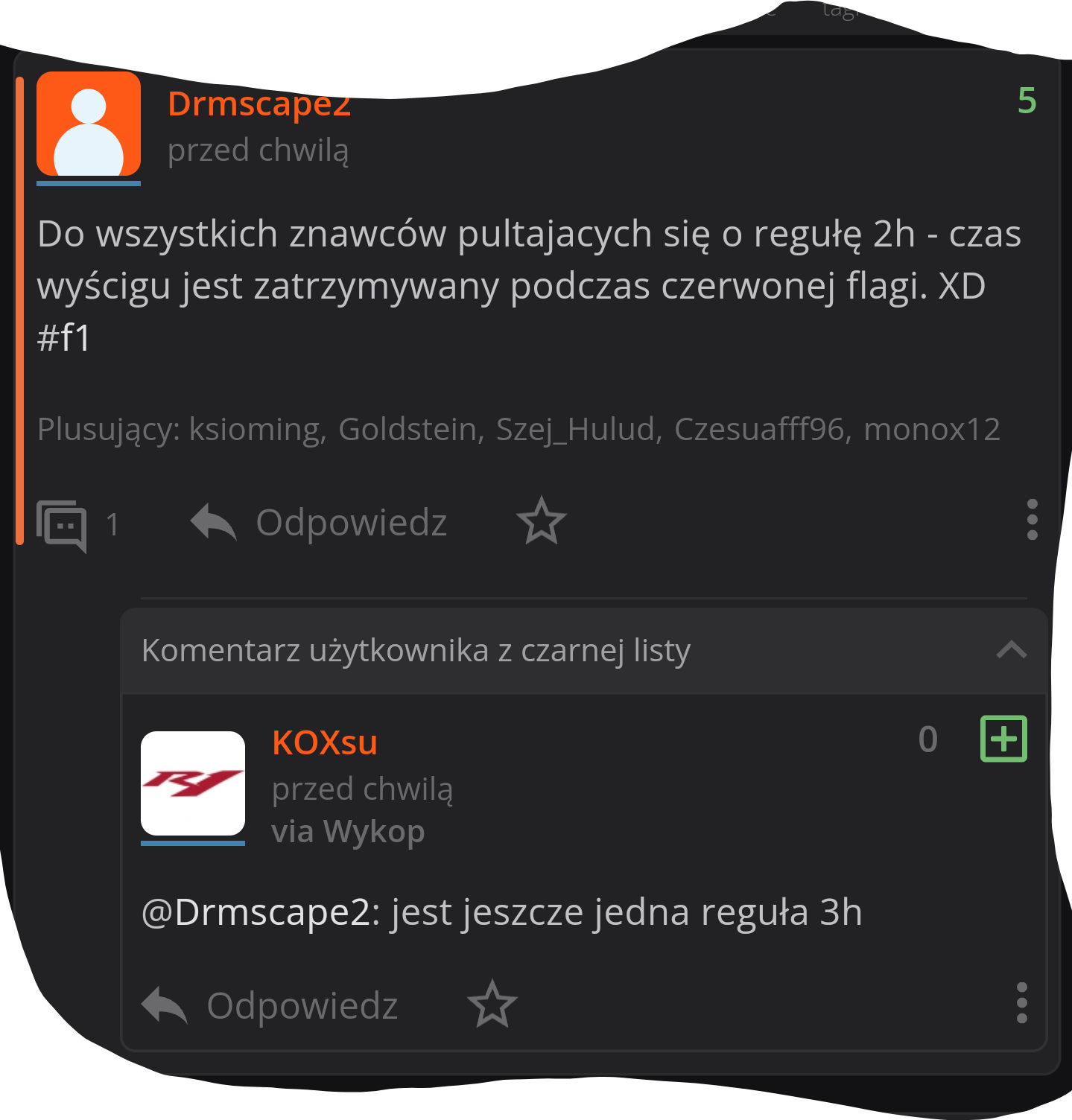Screen dimensions: 1072x1120
Task: Open comments icon under Drmscape2's post
Action: pos(63,525)
